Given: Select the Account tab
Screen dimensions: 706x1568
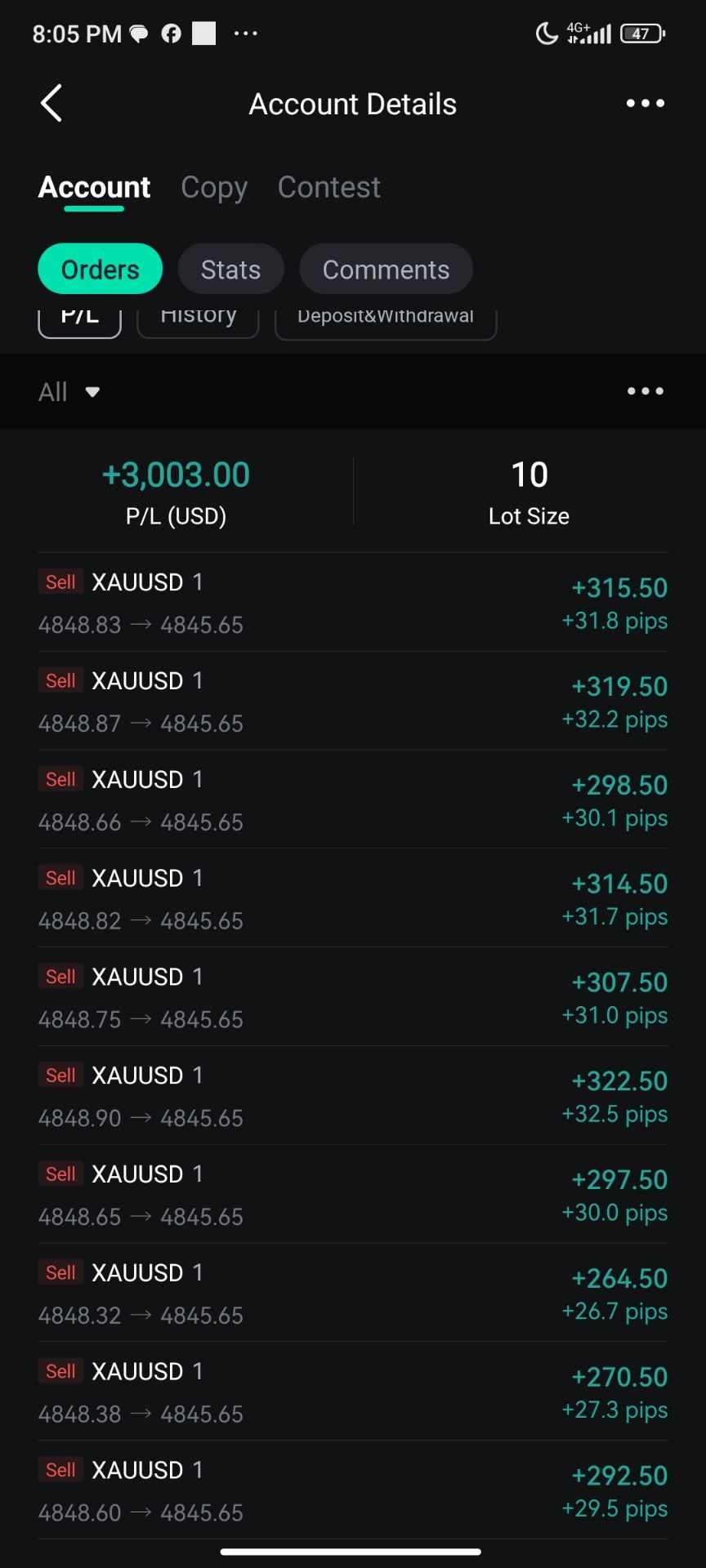Looking at the screenshot, I should pos(94,188).
